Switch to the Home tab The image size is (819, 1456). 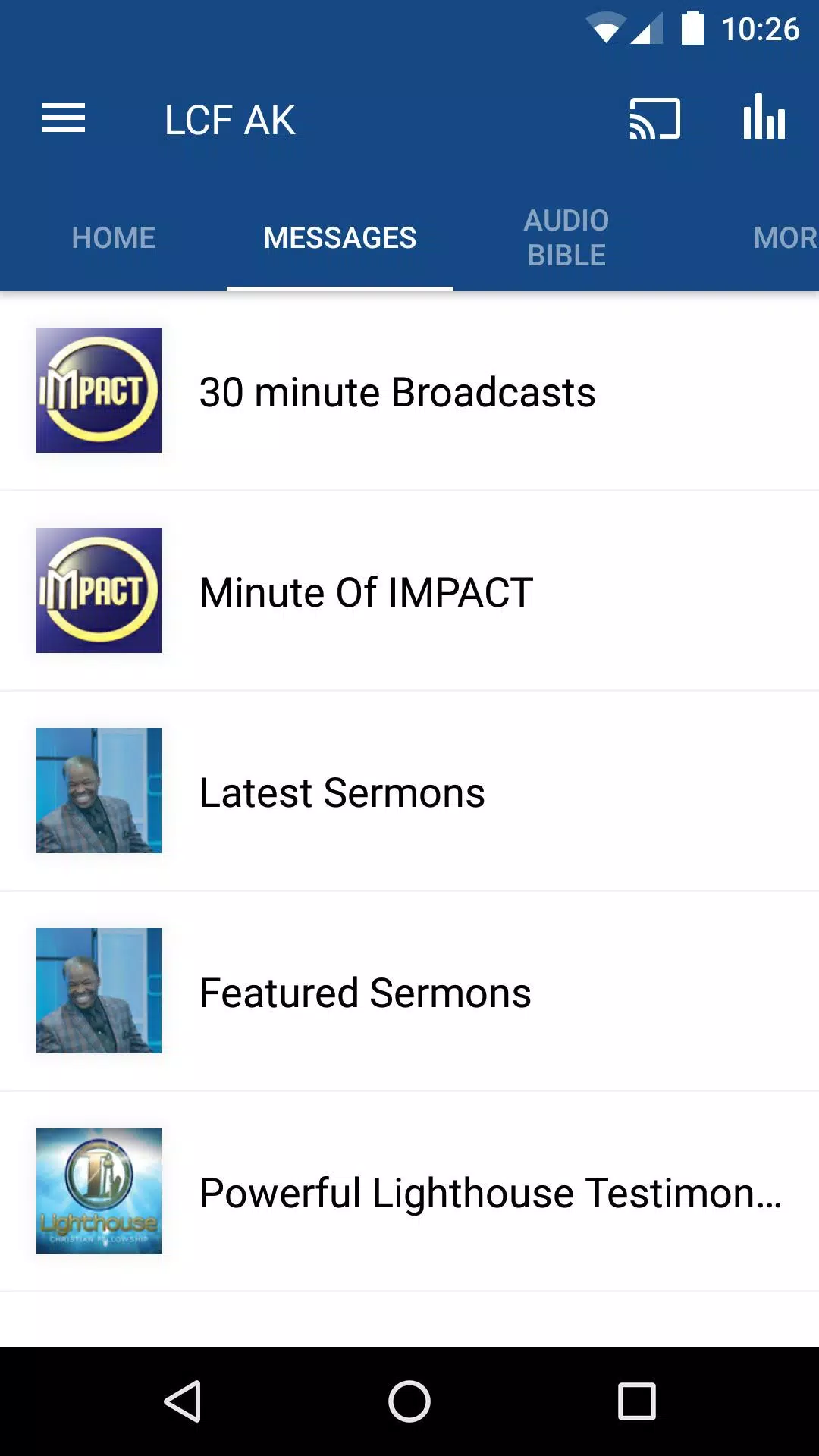[113, 238]
